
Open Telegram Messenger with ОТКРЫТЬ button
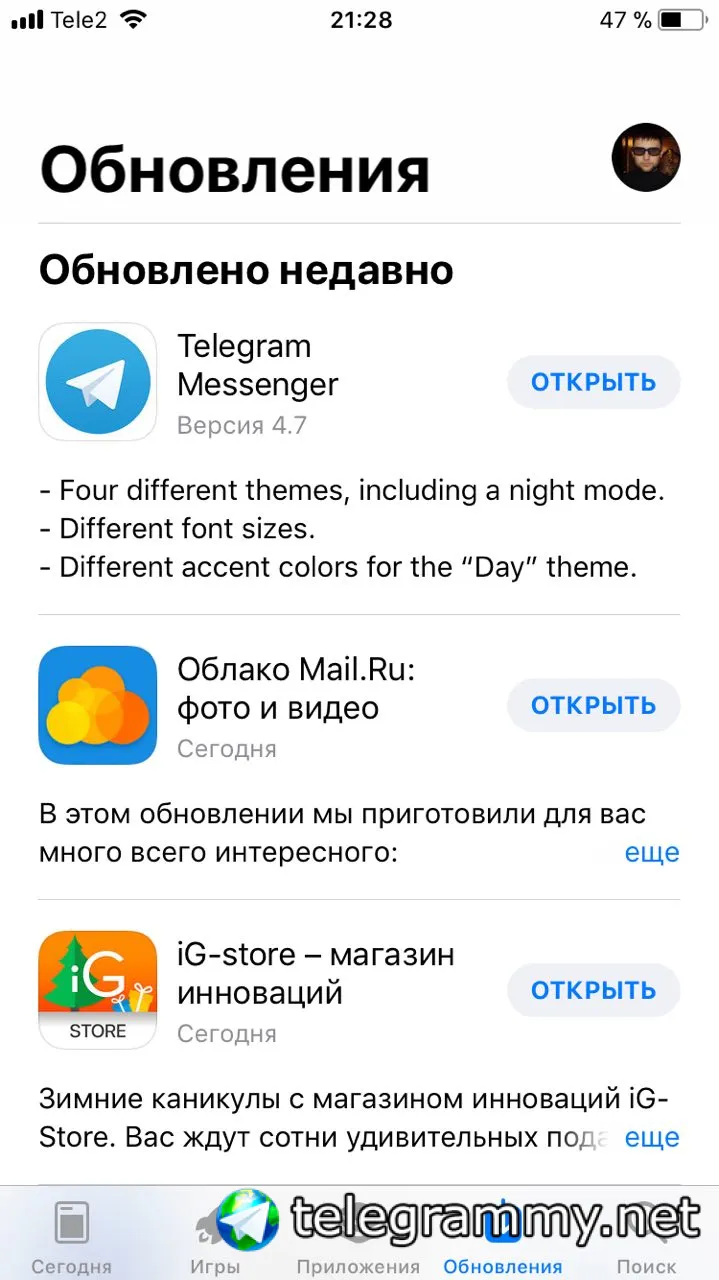pyautogui.click(x=593, y=382)
